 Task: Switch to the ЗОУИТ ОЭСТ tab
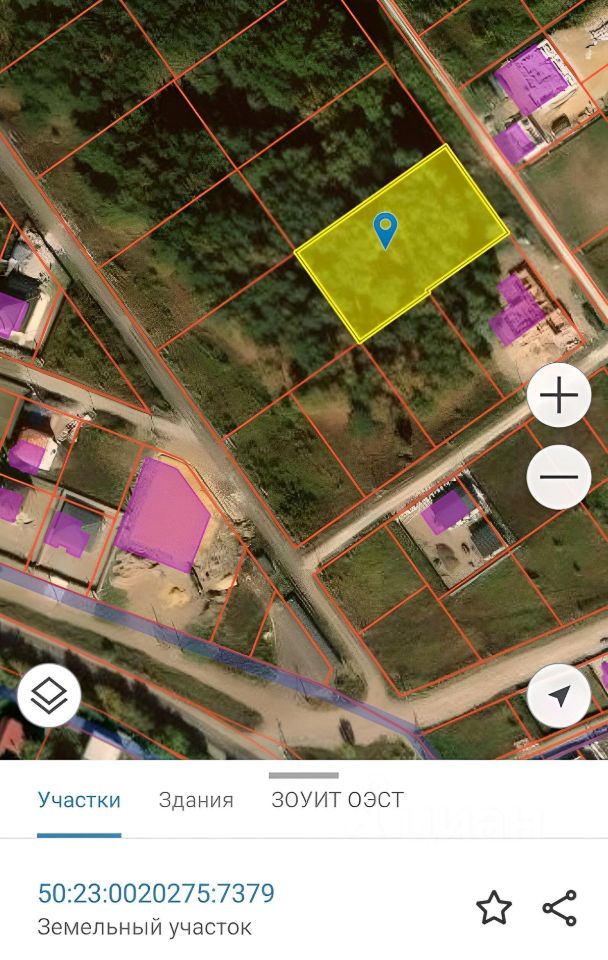337,800
